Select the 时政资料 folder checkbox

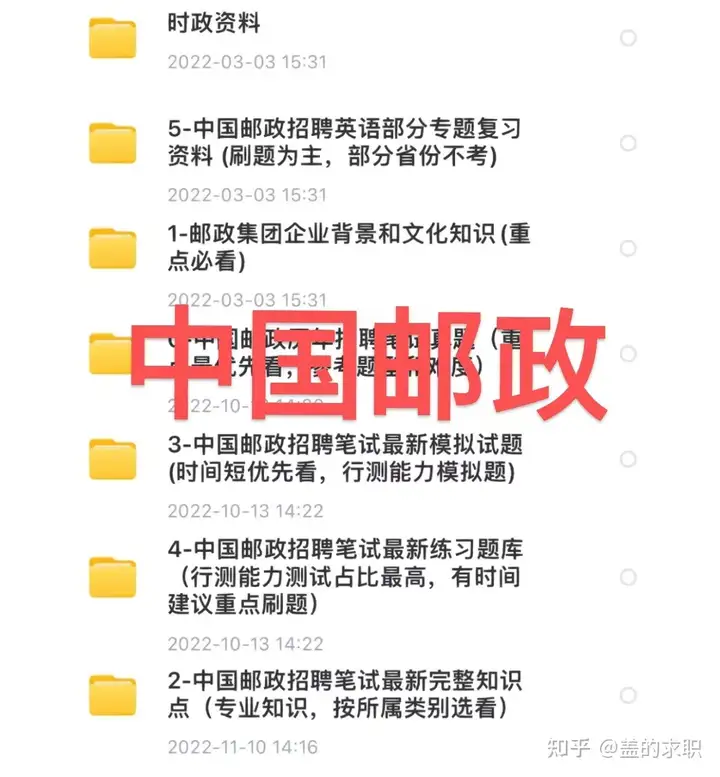628,38
